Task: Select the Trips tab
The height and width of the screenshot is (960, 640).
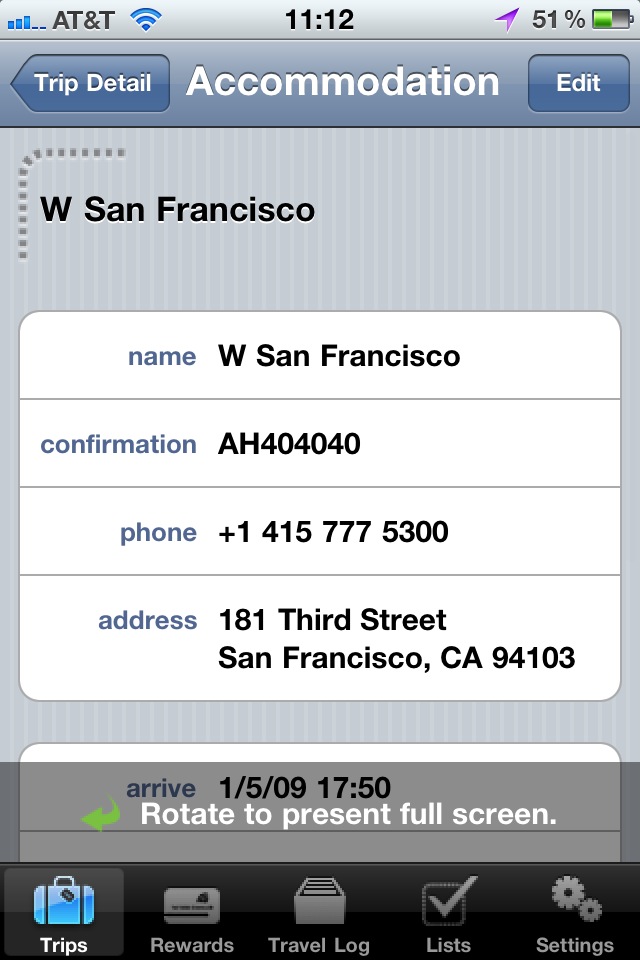Action: coord(64,915)
